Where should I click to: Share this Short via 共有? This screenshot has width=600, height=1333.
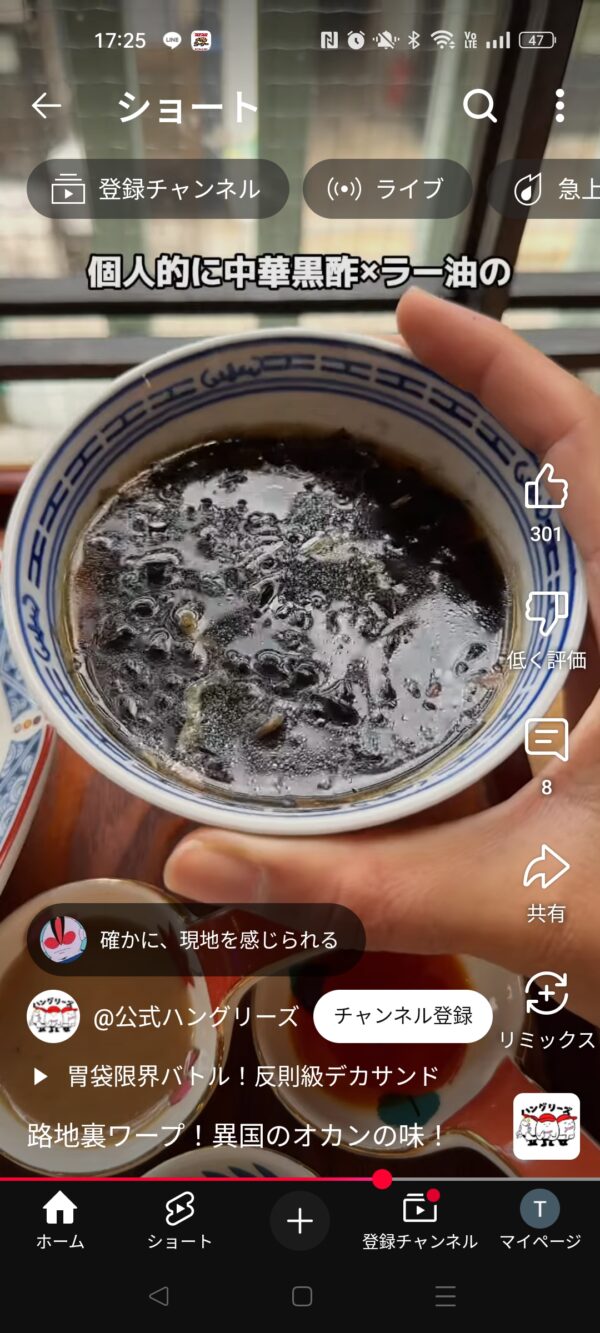pos(546,868)
